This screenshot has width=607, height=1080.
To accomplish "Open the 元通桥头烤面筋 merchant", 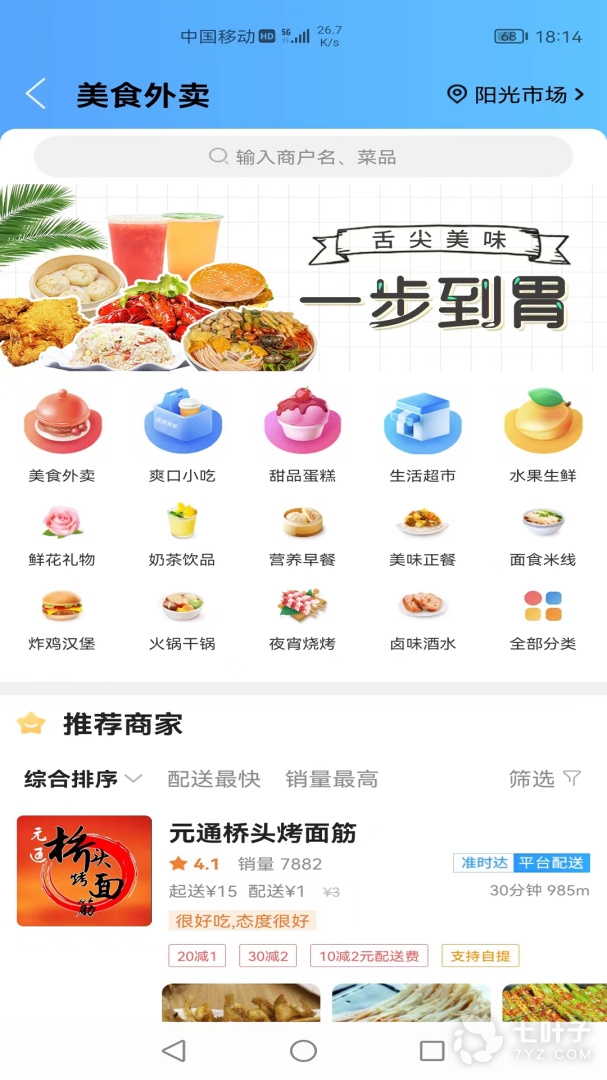I will tap(263, 833).
